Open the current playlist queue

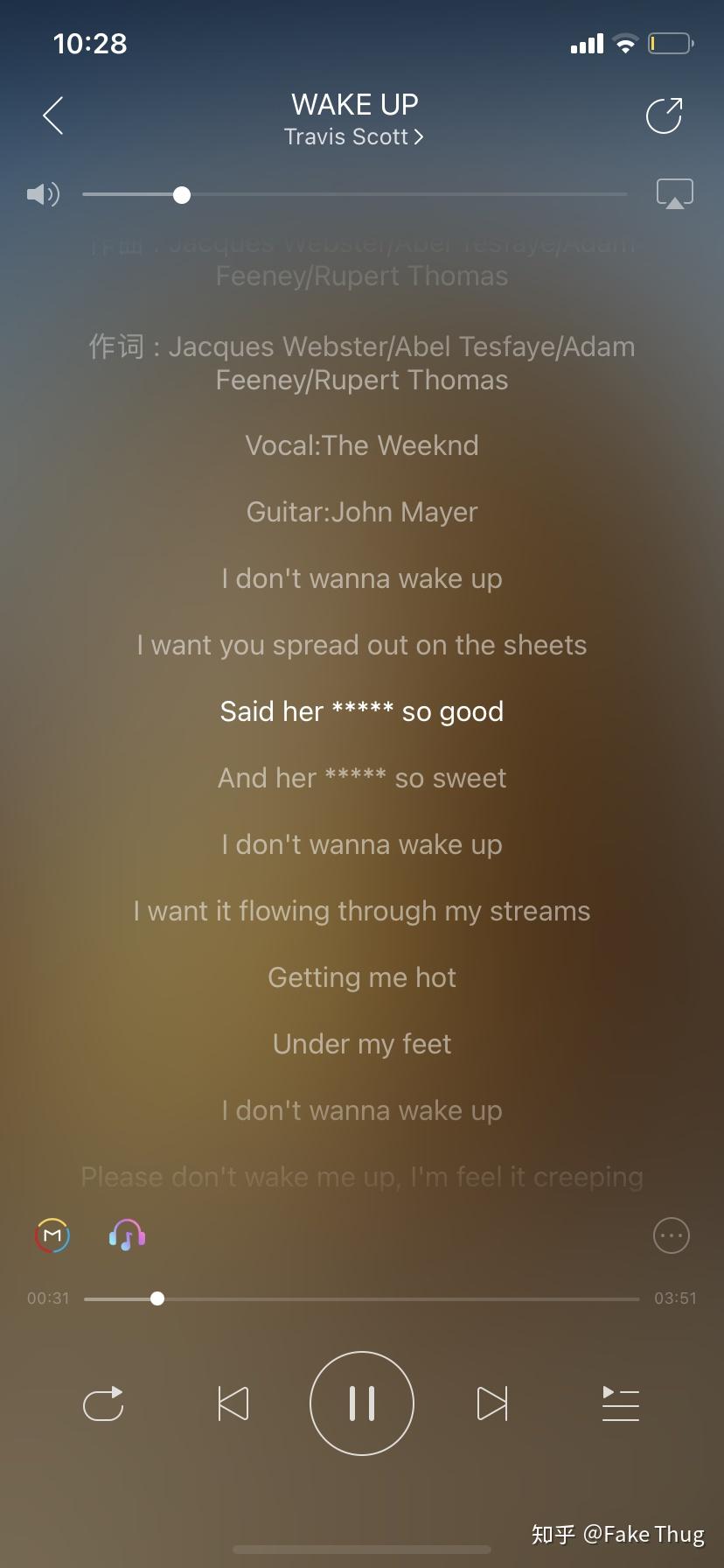[x=620, y=1403]
